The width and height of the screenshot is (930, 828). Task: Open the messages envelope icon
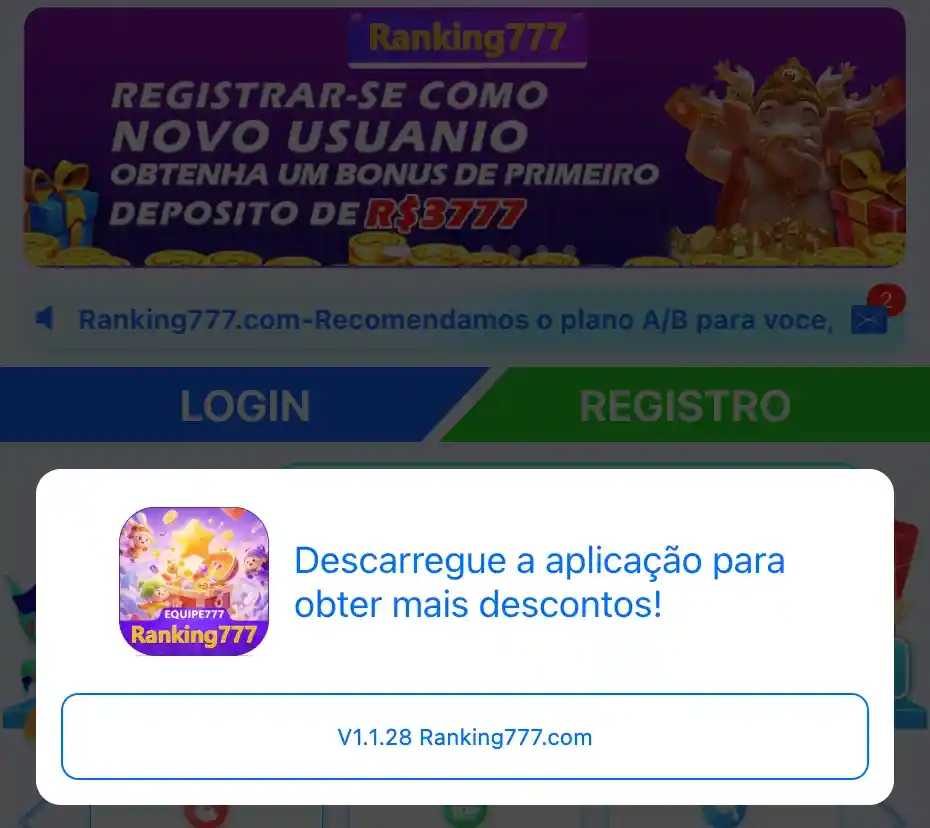pos(868,320)
